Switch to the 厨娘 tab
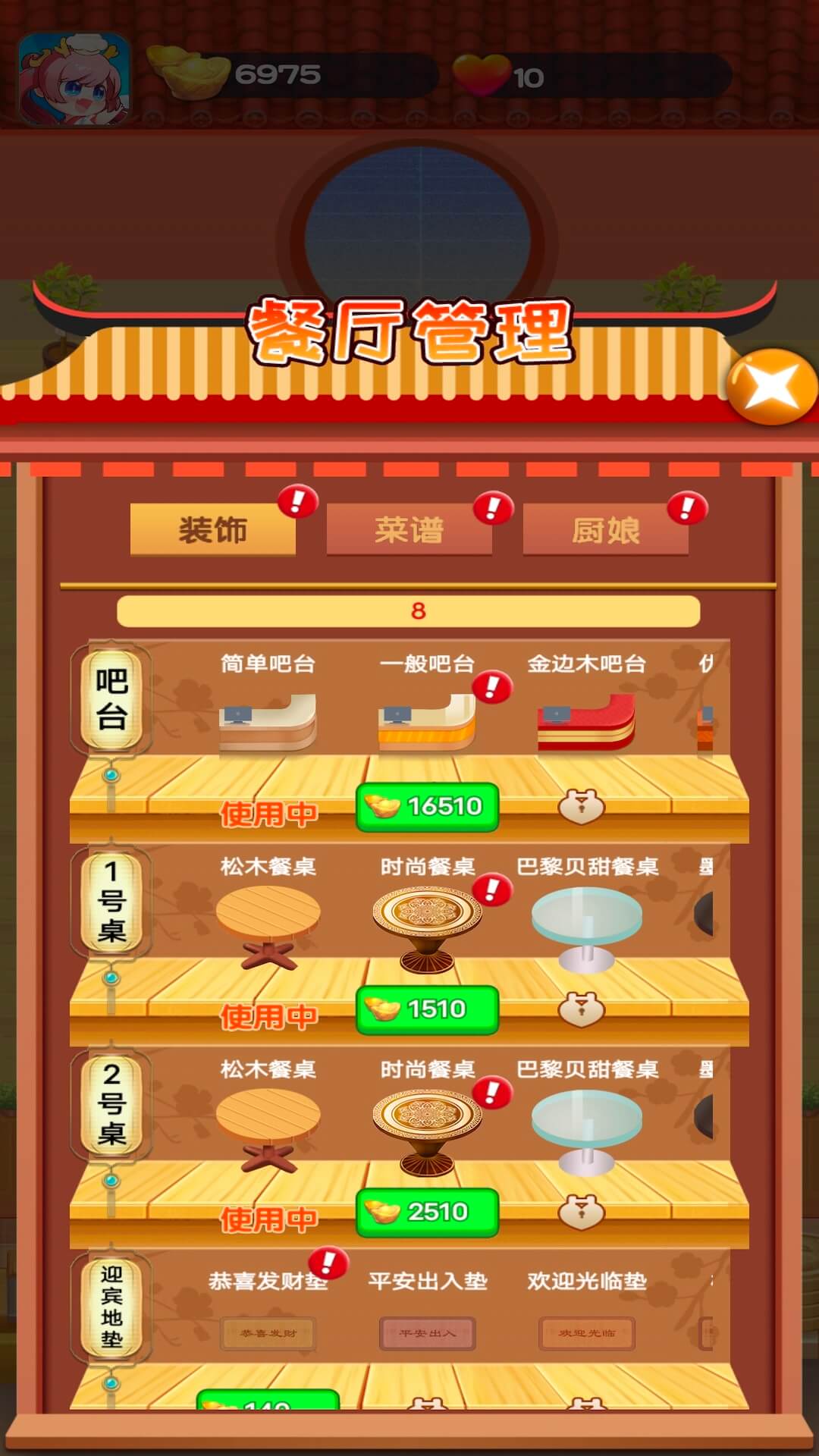Screen dimensions: 819x1456 (605, 529)
